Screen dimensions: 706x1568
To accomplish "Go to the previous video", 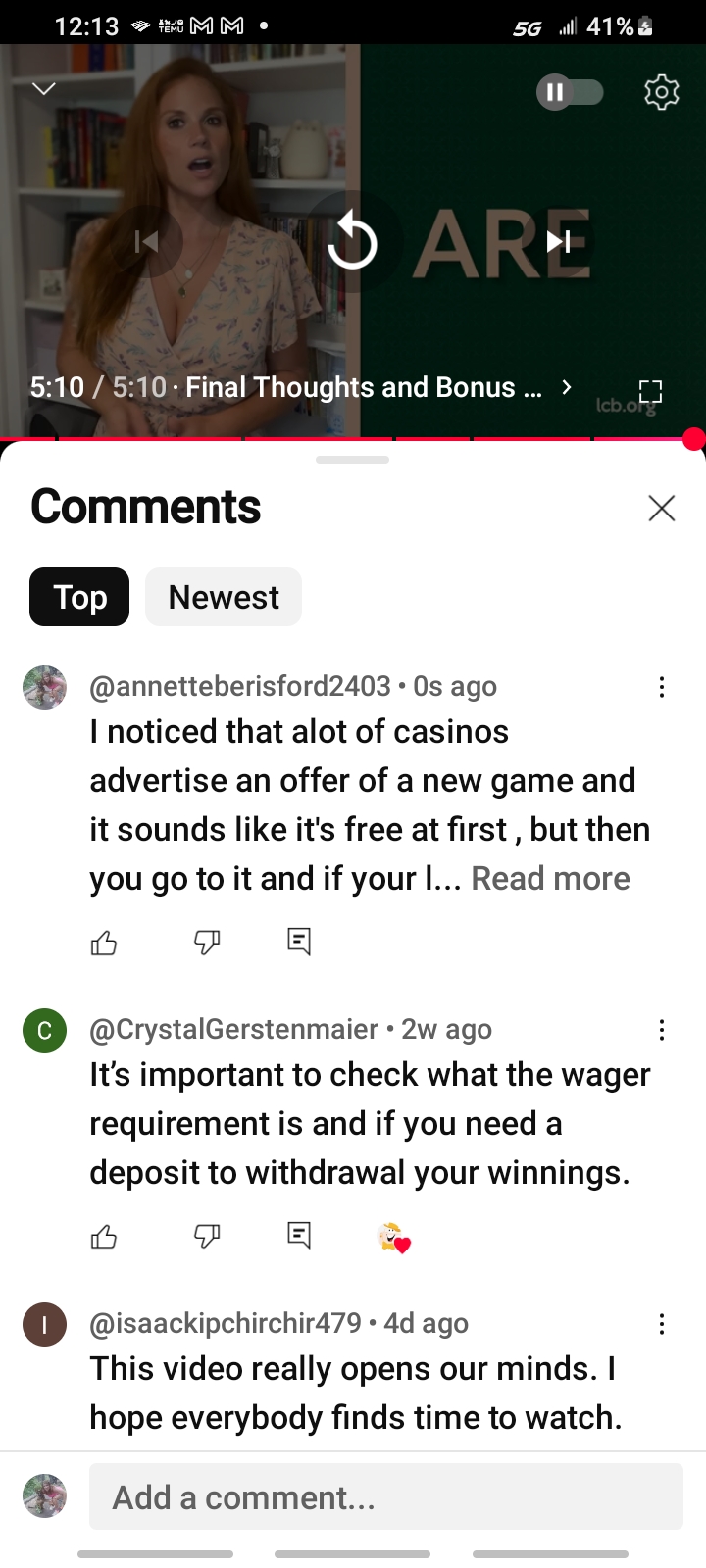I will tap(146, 241).
